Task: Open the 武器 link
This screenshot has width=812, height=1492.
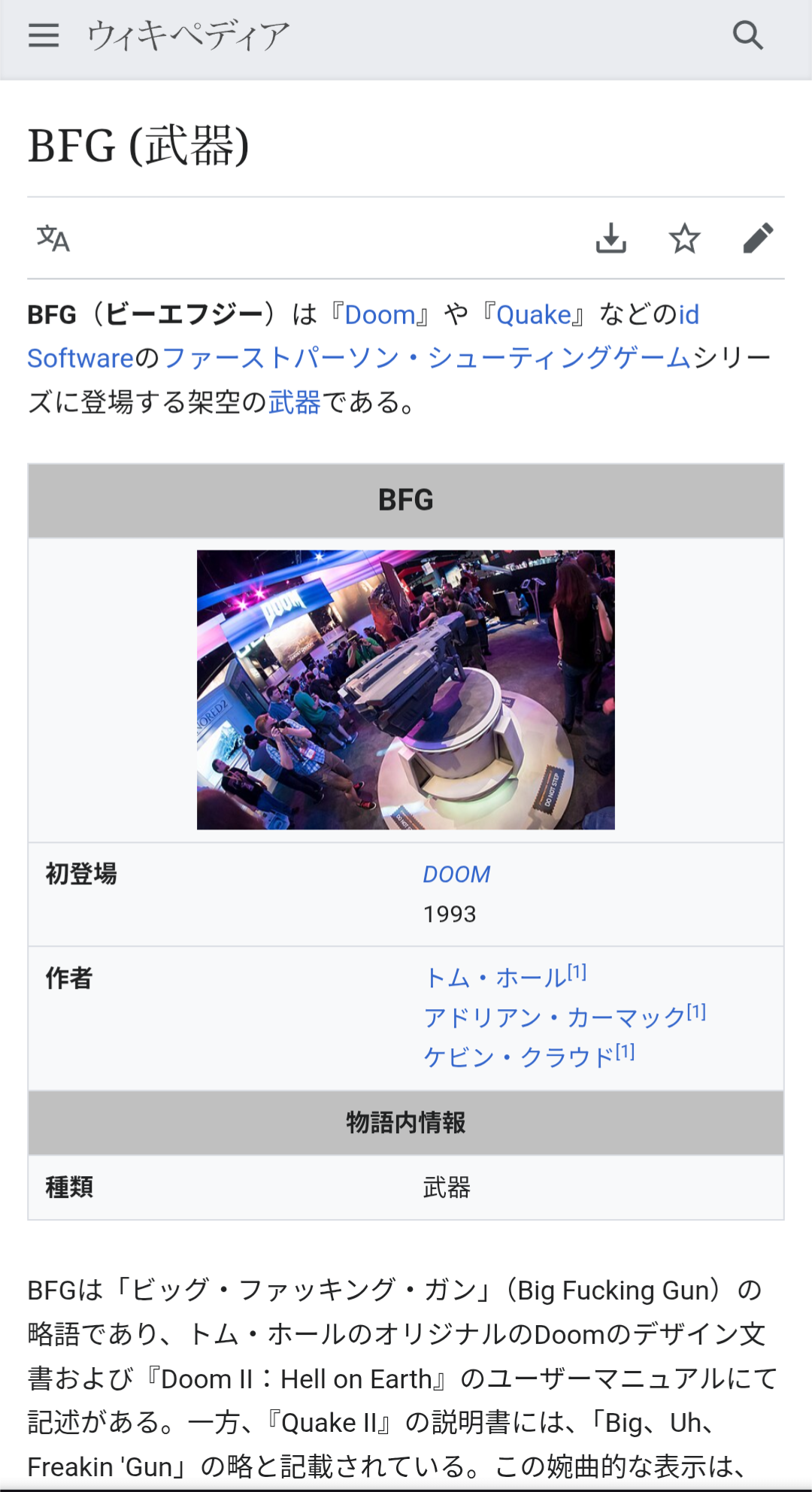Action: pos(295,403)
